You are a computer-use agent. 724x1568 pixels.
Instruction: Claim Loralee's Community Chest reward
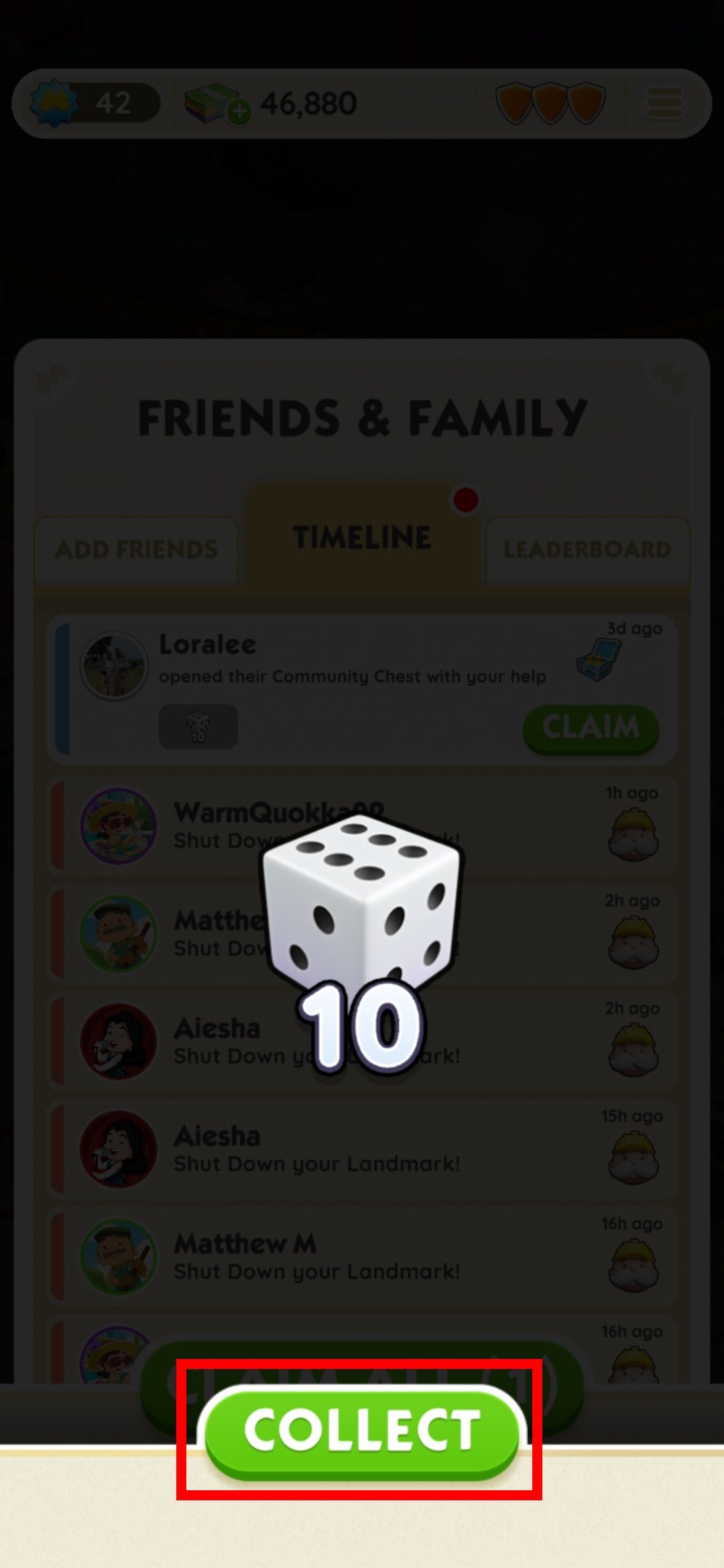591,726
